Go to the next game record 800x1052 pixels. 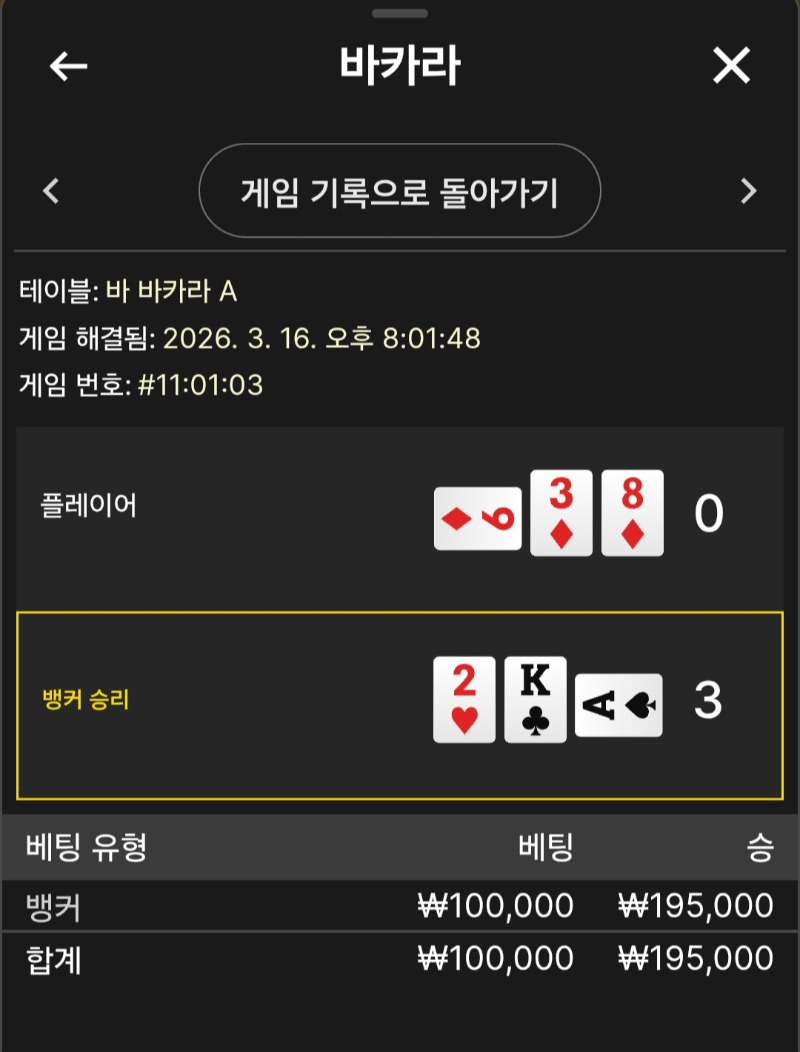pyautogui.click(x=748, y=191)
